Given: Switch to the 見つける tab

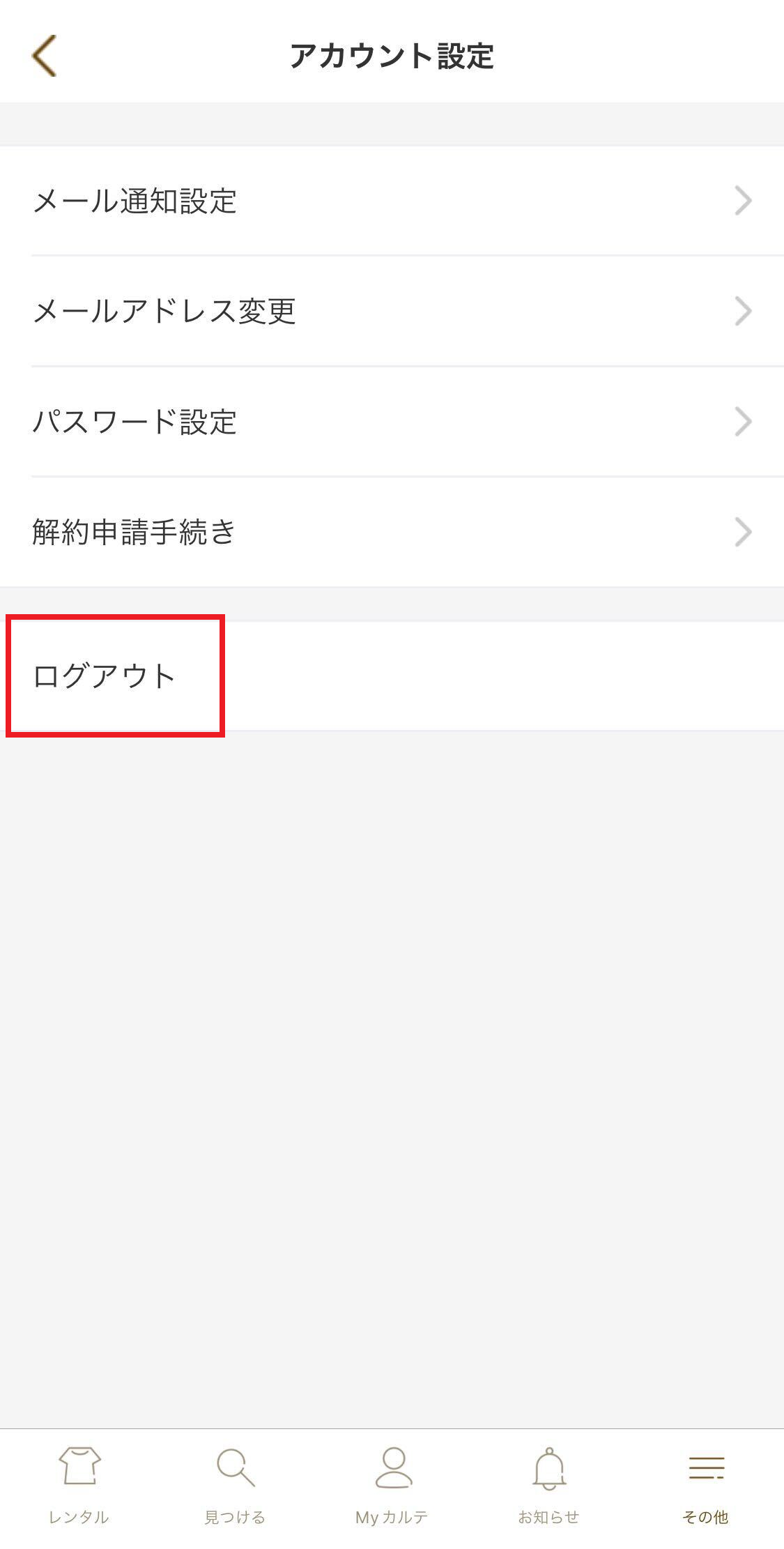Looking at the screenshot, I should click(236, 1485).
